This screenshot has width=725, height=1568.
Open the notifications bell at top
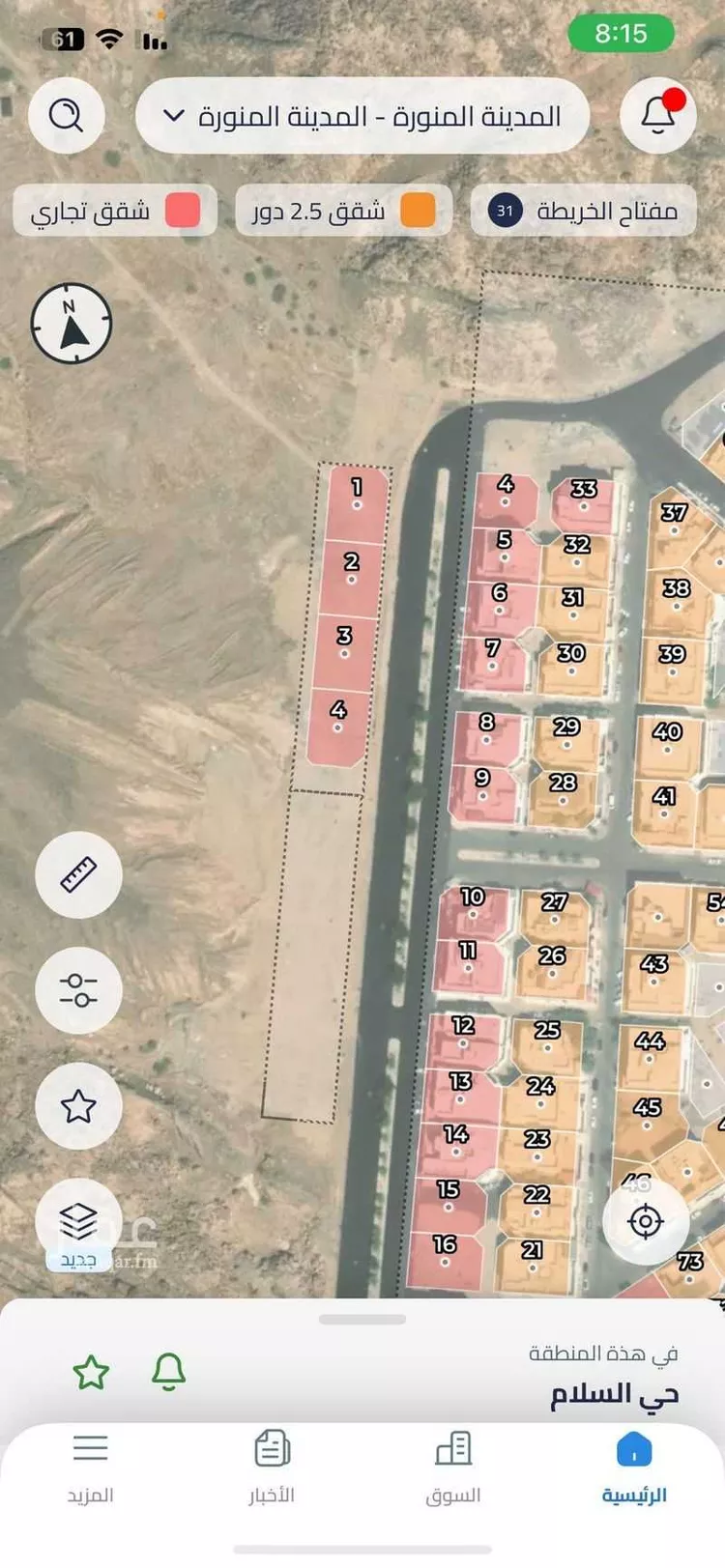[x=658, y=117]
